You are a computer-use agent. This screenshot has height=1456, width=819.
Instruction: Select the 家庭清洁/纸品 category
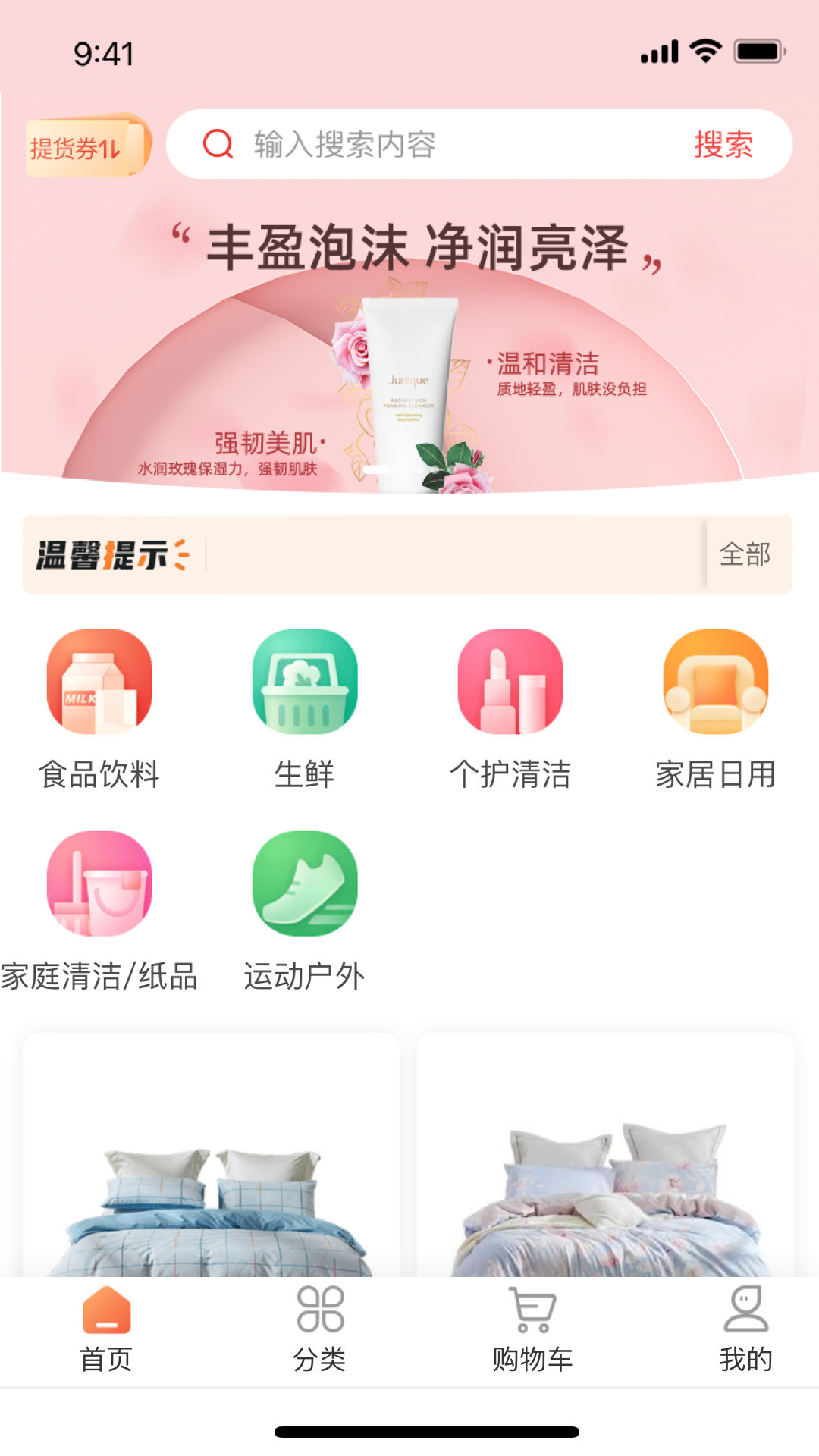(x=99, y=910)
